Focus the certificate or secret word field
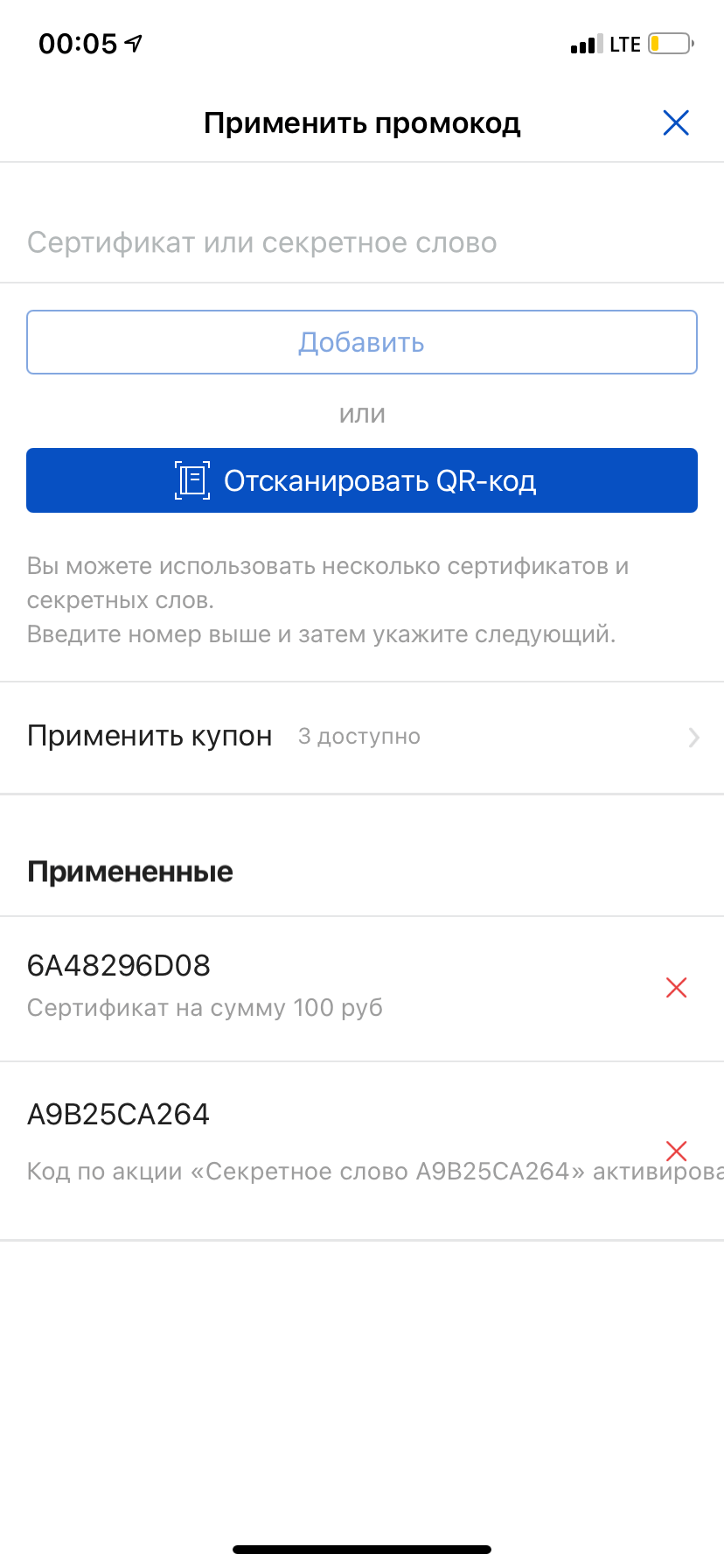Screen dimensions: 724x1568 coord(362,242)
